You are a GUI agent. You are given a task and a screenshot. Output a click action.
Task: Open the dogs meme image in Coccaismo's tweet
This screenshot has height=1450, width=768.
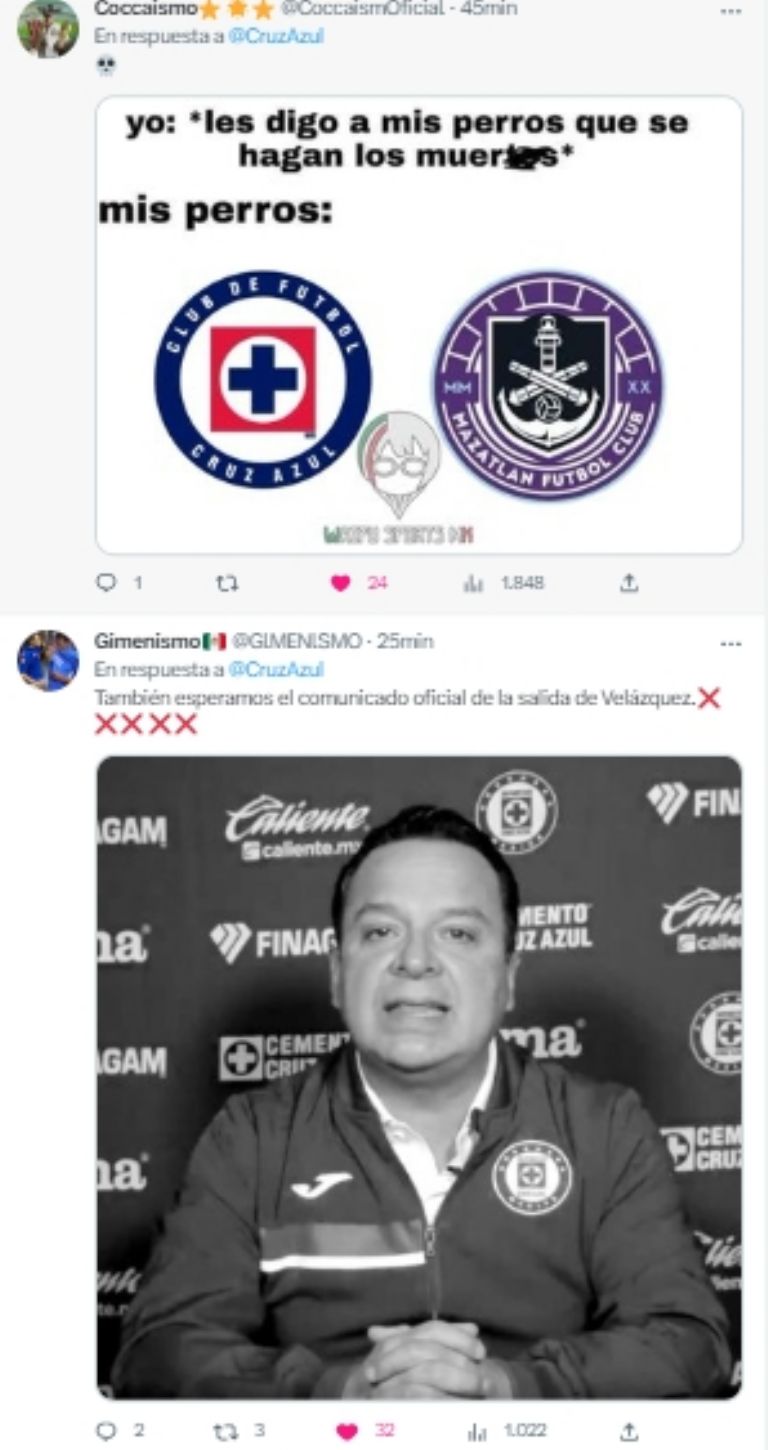pyautogui.click(x=419, y=325)
